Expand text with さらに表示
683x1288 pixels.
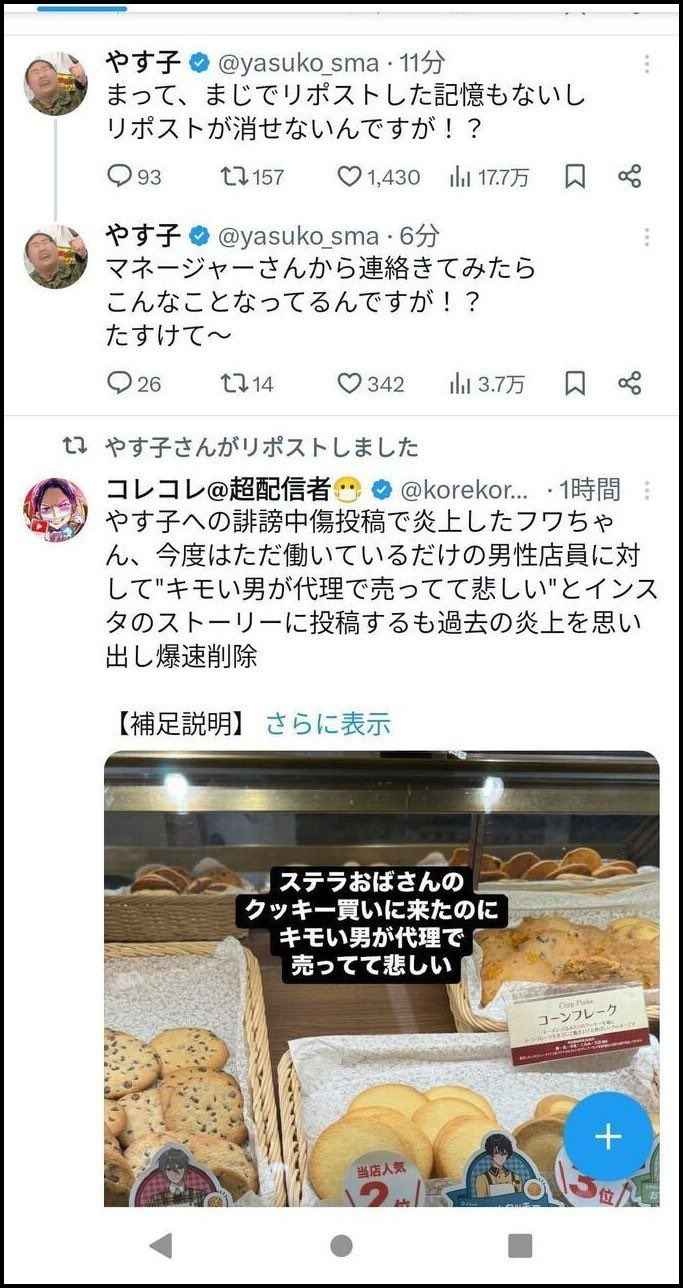pyautogui.click(x=328, y=724)
